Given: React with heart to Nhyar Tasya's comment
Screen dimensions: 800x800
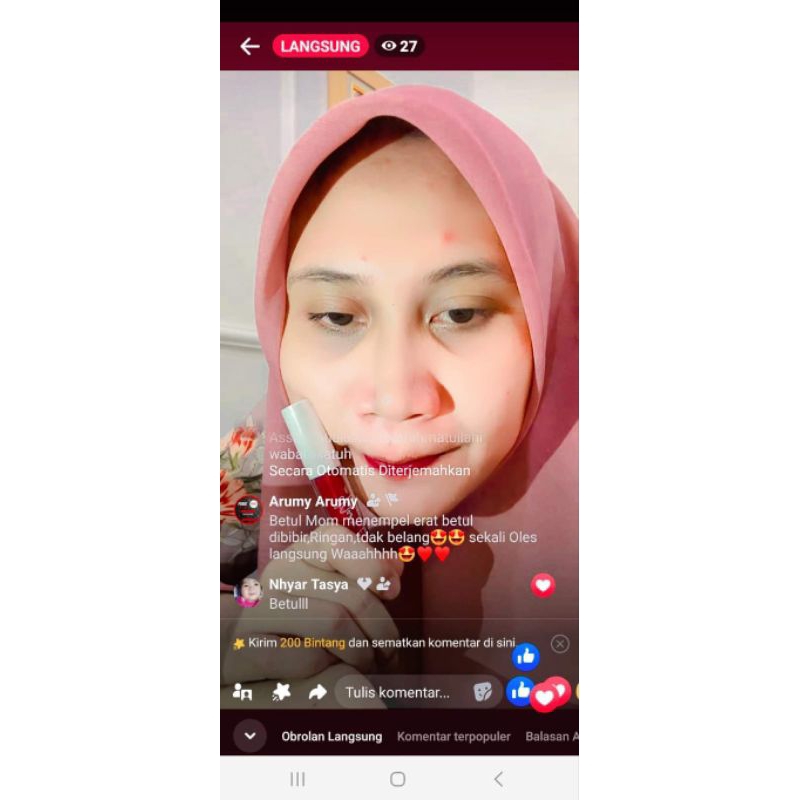Looking at the screenshot, I should tap(542, 586).
